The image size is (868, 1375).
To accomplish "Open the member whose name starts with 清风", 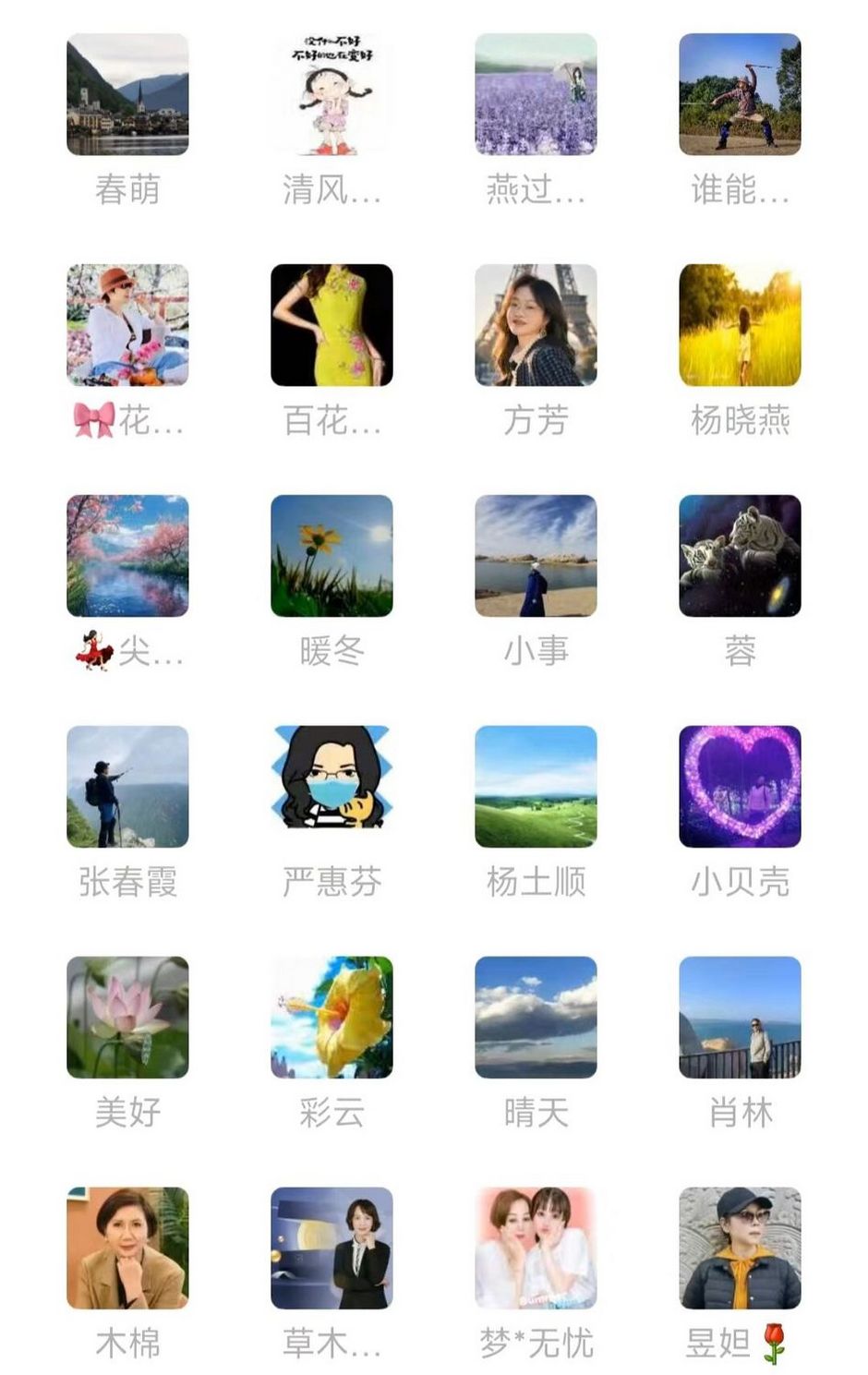I will (x=332, y=94).
